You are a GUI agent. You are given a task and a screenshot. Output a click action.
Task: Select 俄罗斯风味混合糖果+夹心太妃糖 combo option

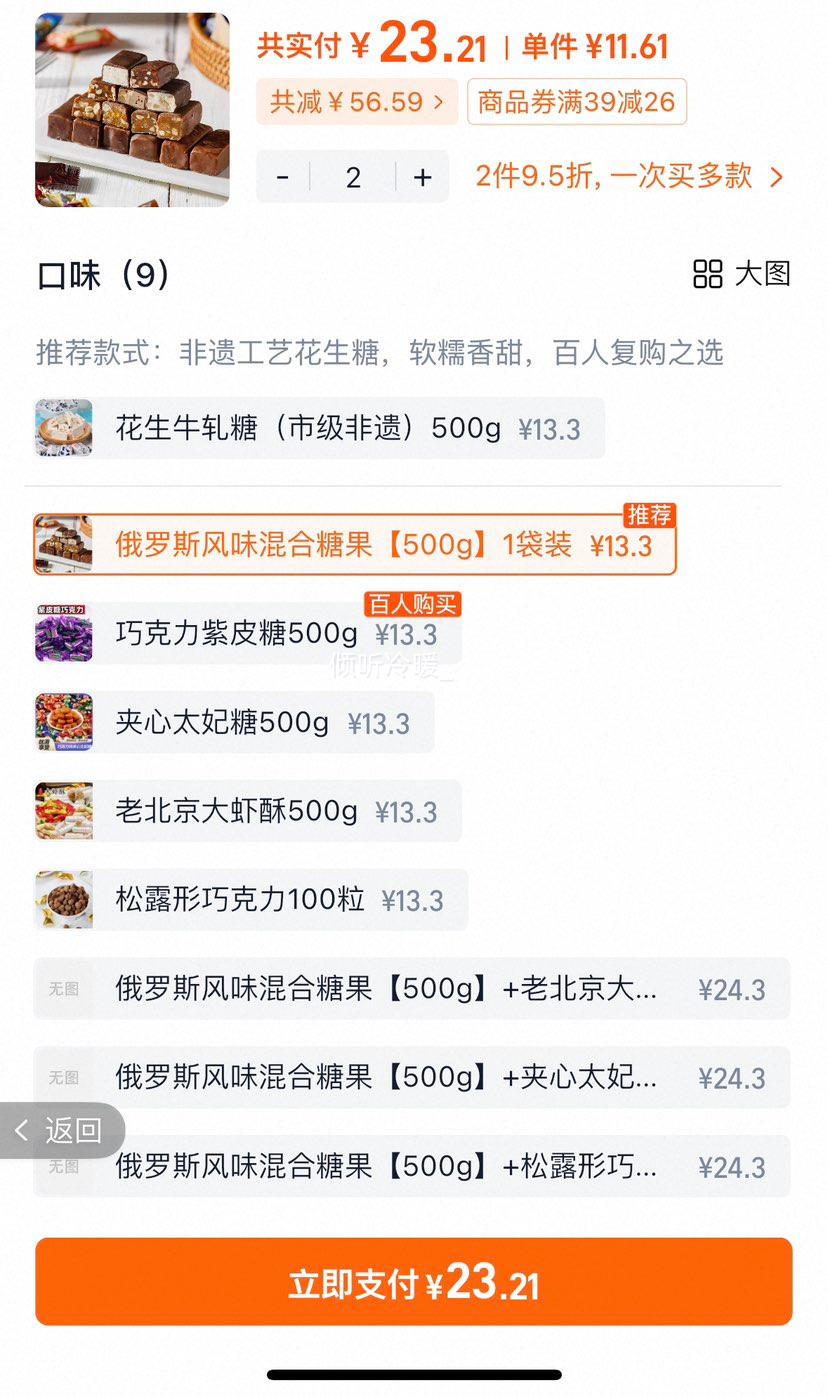tap(400, 1077)
